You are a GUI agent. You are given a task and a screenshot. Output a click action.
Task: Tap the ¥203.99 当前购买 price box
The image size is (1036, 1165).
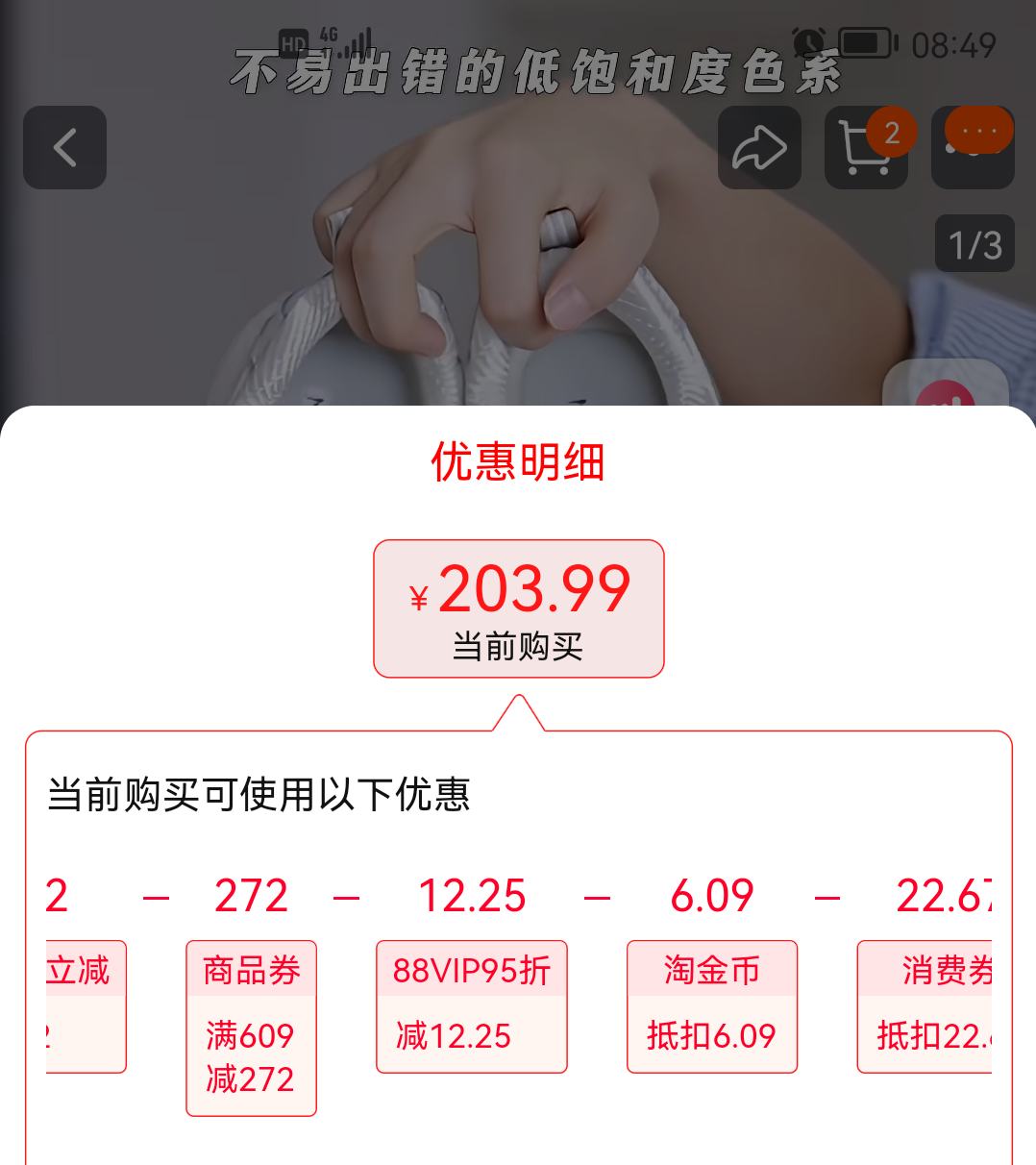point(518,608)
